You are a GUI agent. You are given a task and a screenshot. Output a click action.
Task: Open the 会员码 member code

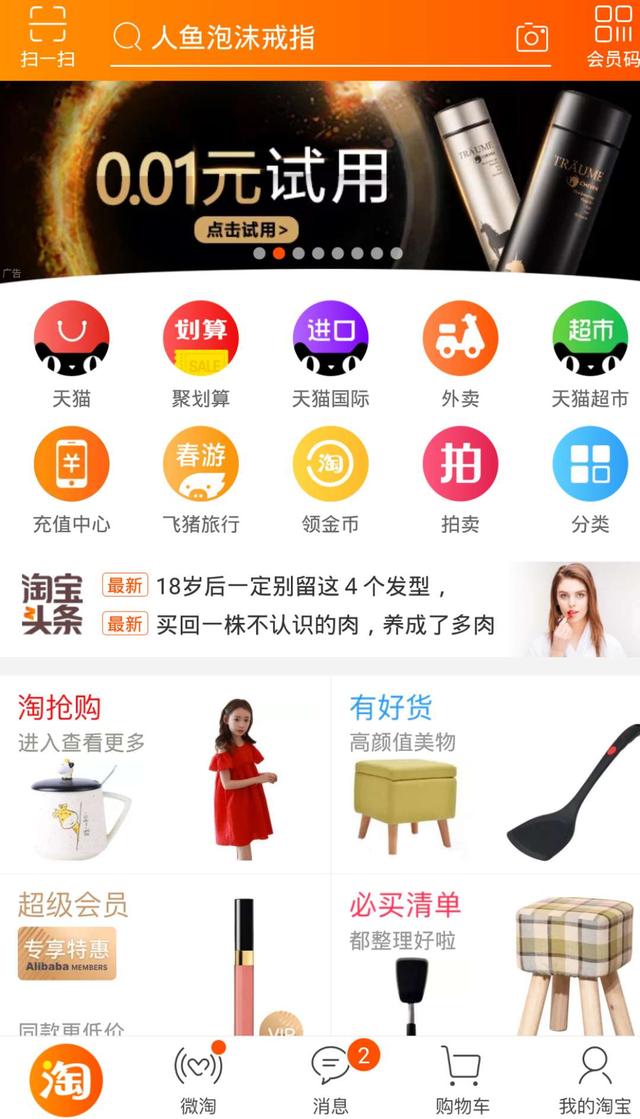point(612,36)
